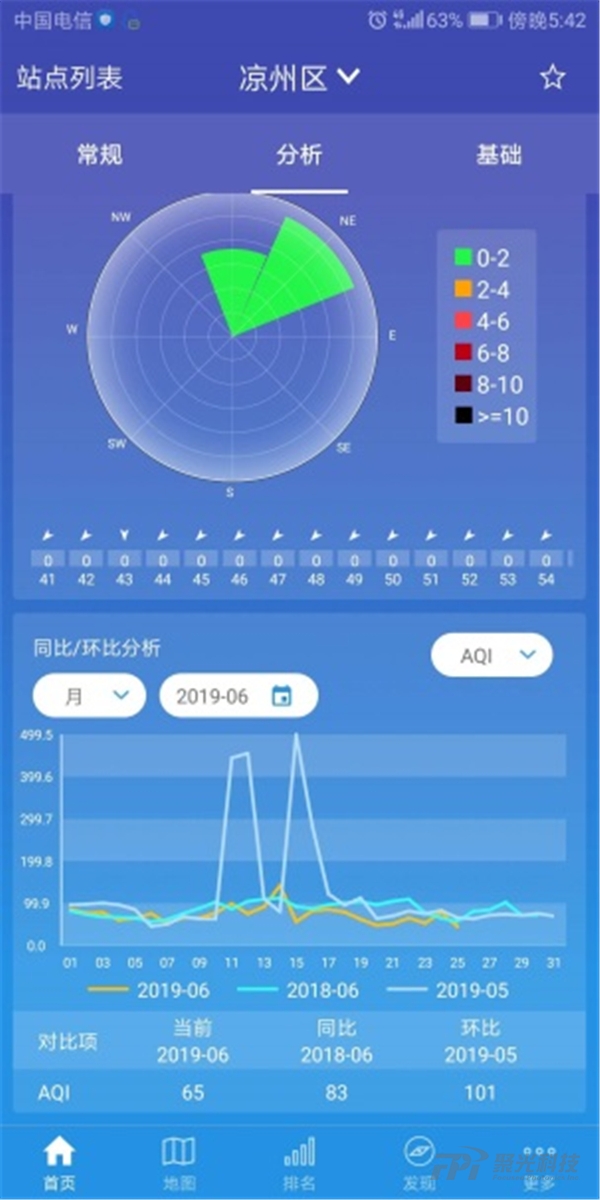
Task: Expand the 凉州区 location dropdown
Action: tap(299, 78)
